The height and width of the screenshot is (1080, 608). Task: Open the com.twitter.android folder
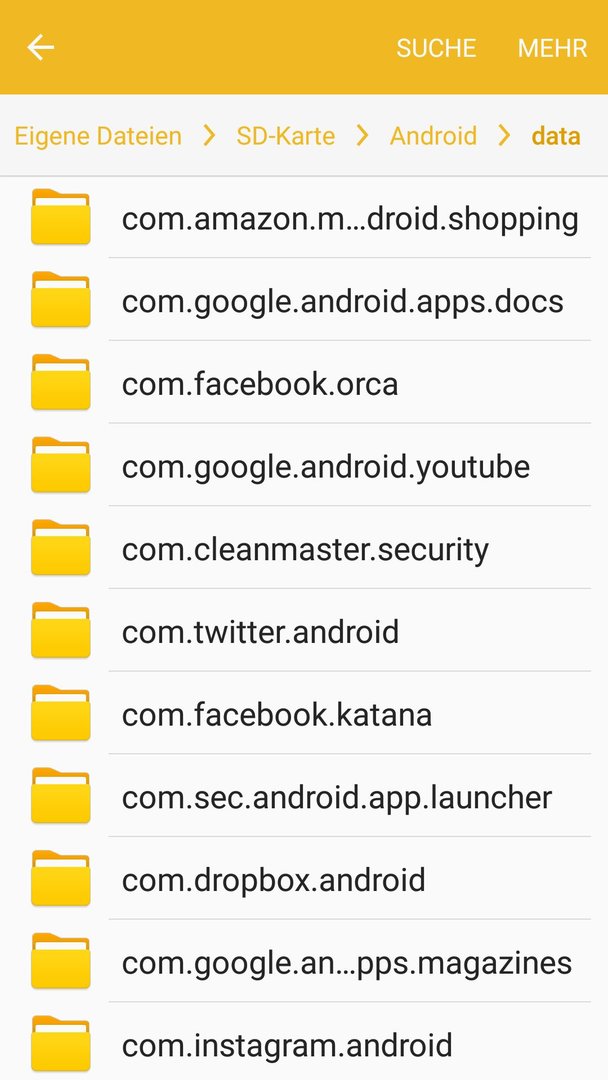[x=304, y=631]
